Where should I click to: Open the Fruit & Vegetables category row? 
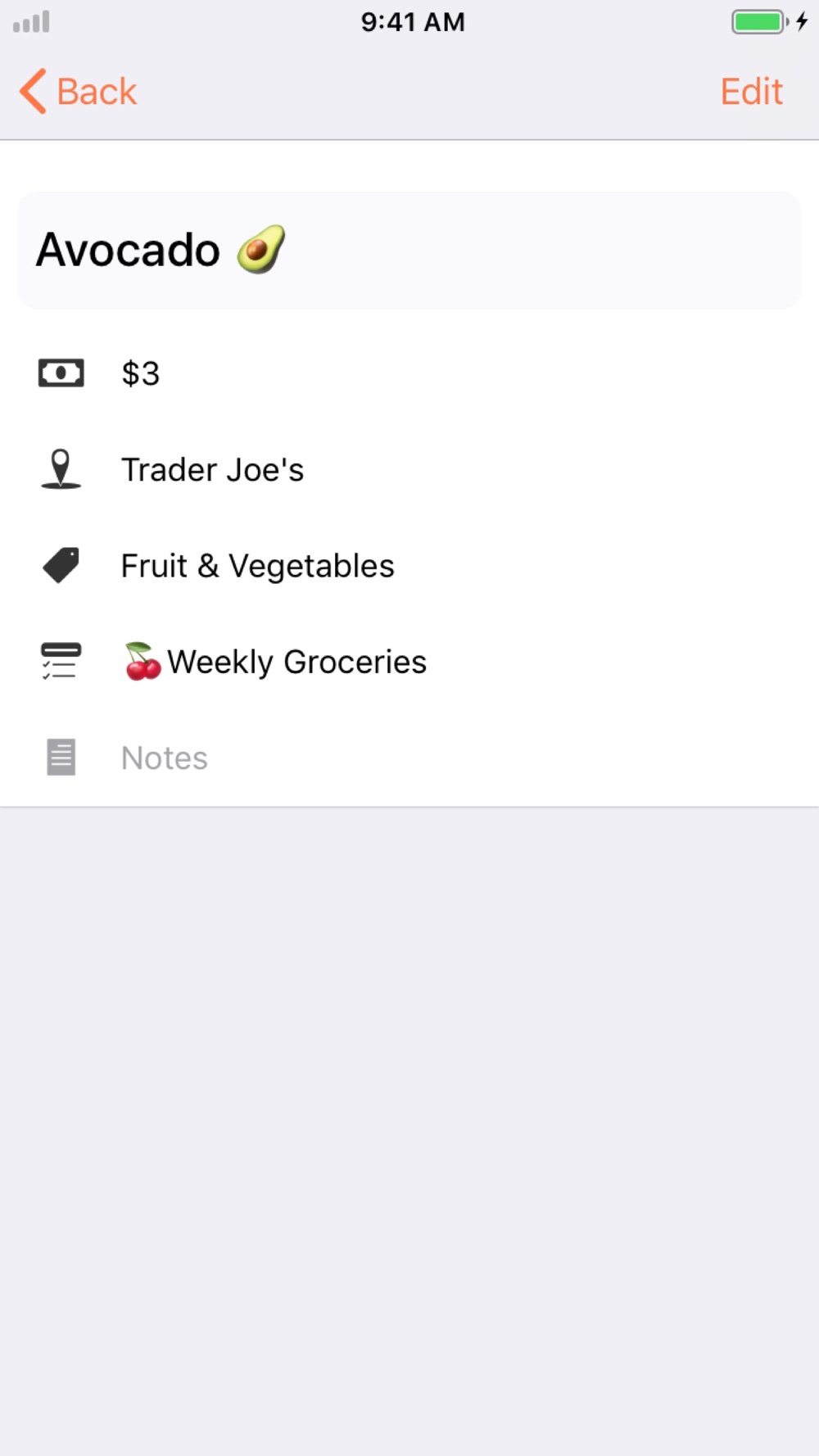[409, 566]
